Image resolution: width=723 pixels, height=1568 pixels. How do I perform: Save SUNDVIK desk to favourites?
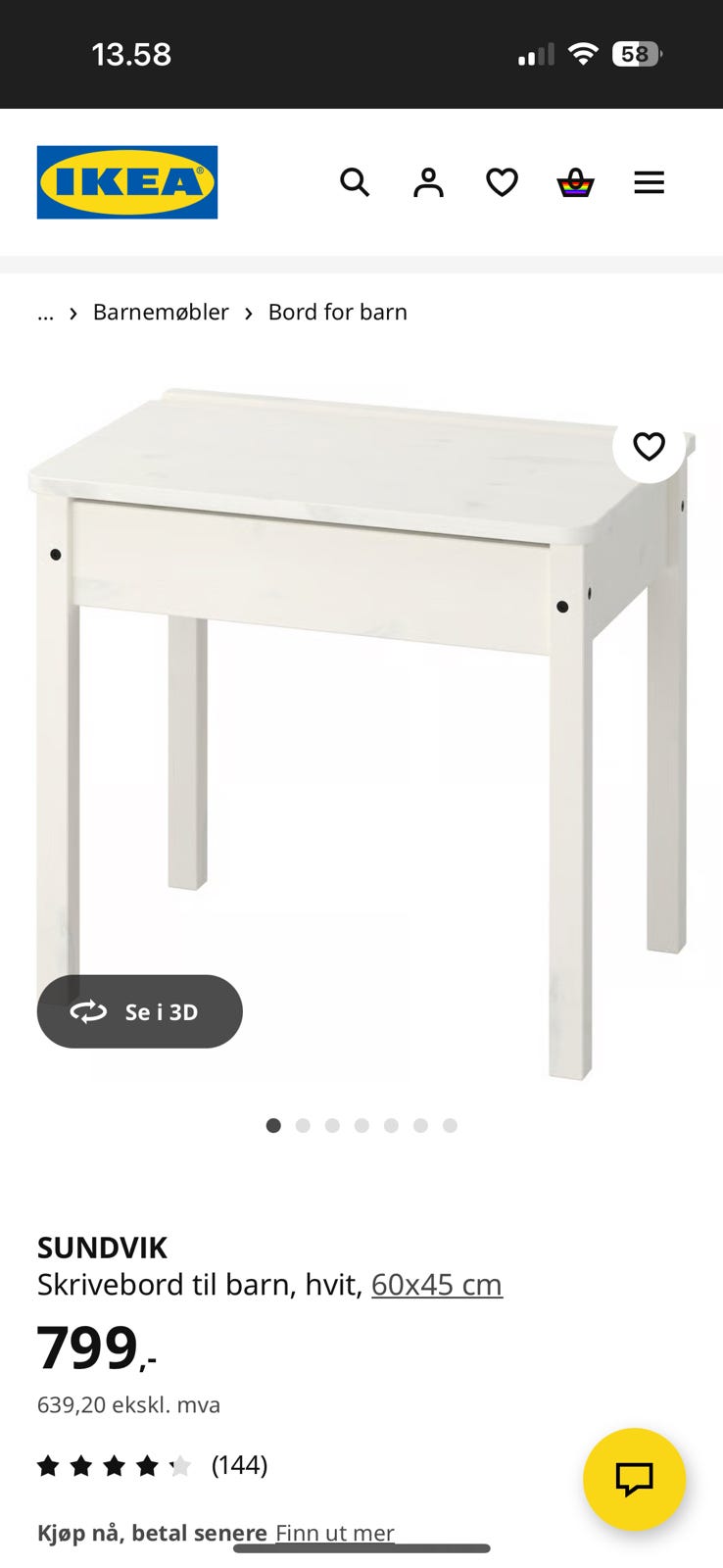coord(649,447)
